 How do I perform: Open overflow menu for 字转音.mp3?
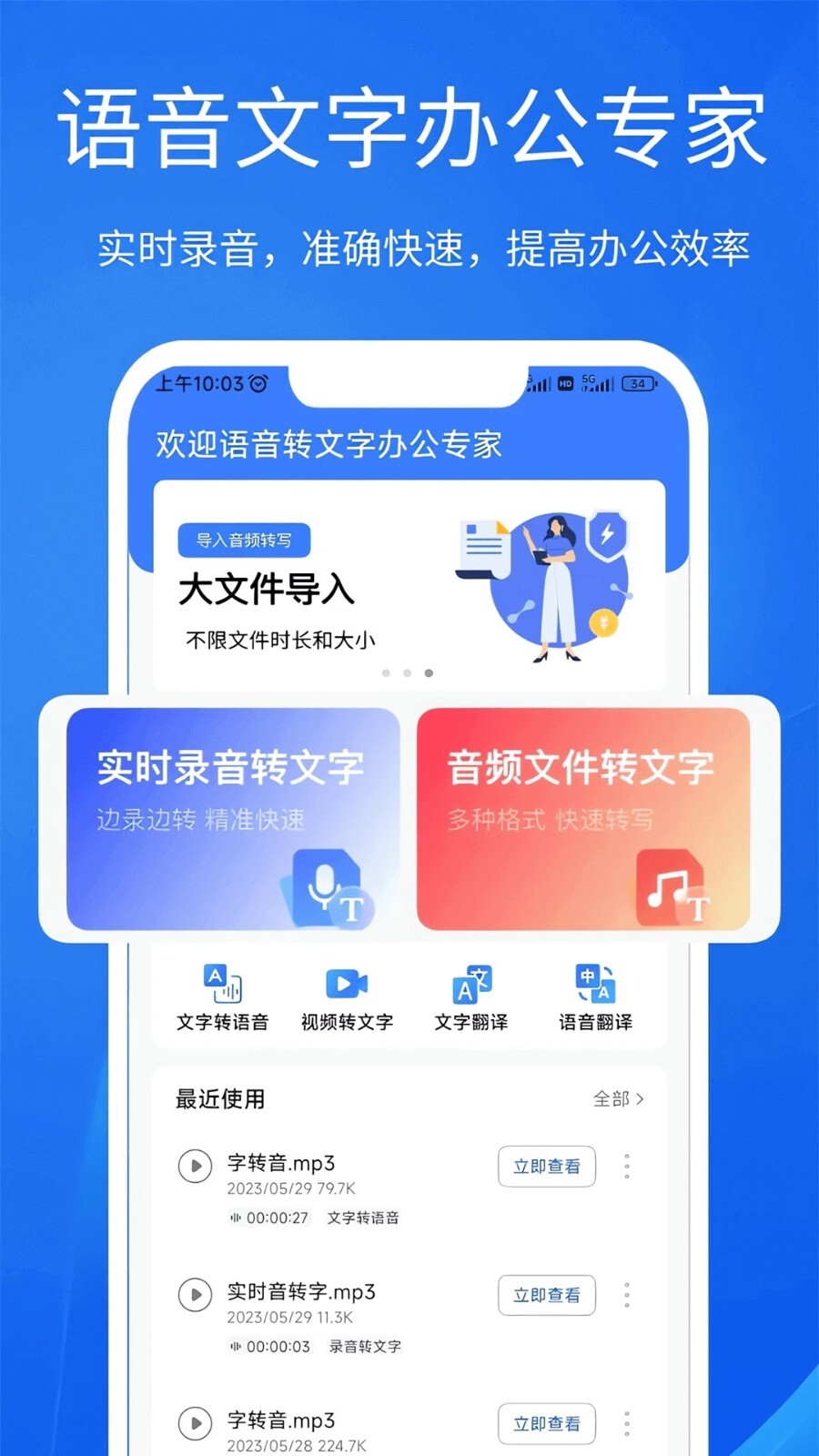[x=625, y=1166]
